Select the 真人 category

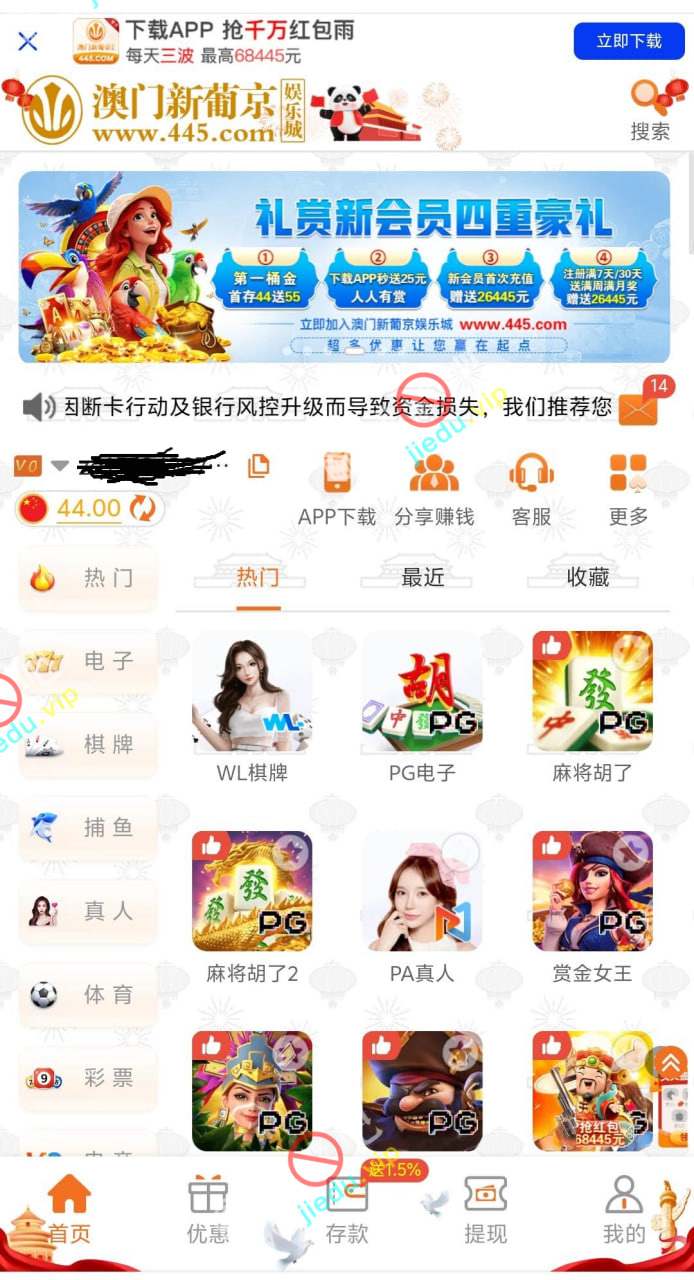88,911
